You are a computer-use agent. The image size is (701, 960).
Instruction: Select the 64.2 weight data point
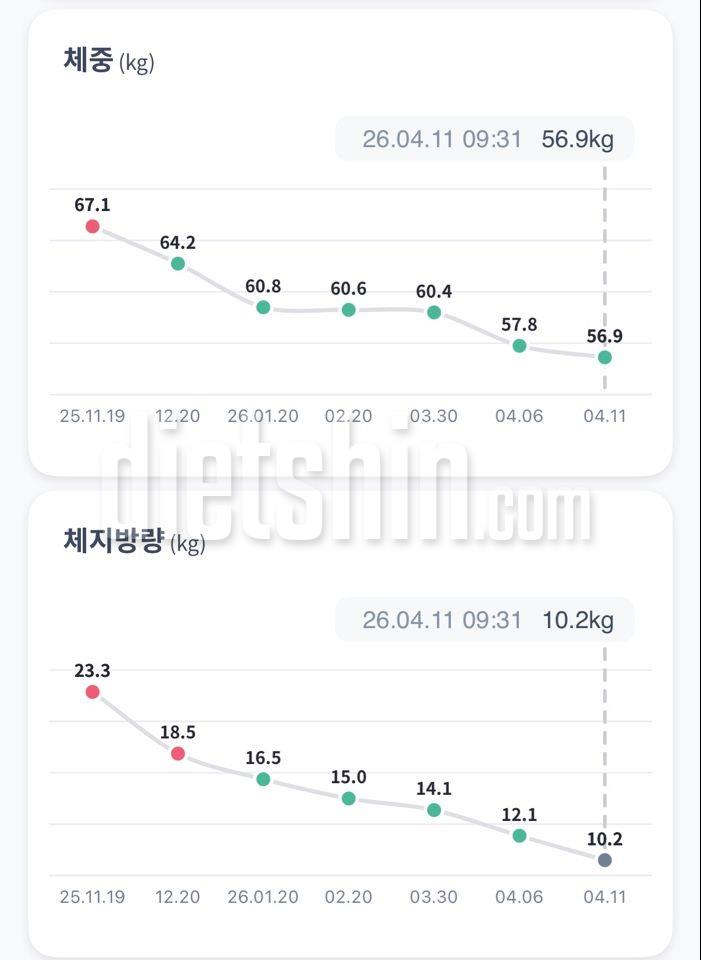pos(178,264)
